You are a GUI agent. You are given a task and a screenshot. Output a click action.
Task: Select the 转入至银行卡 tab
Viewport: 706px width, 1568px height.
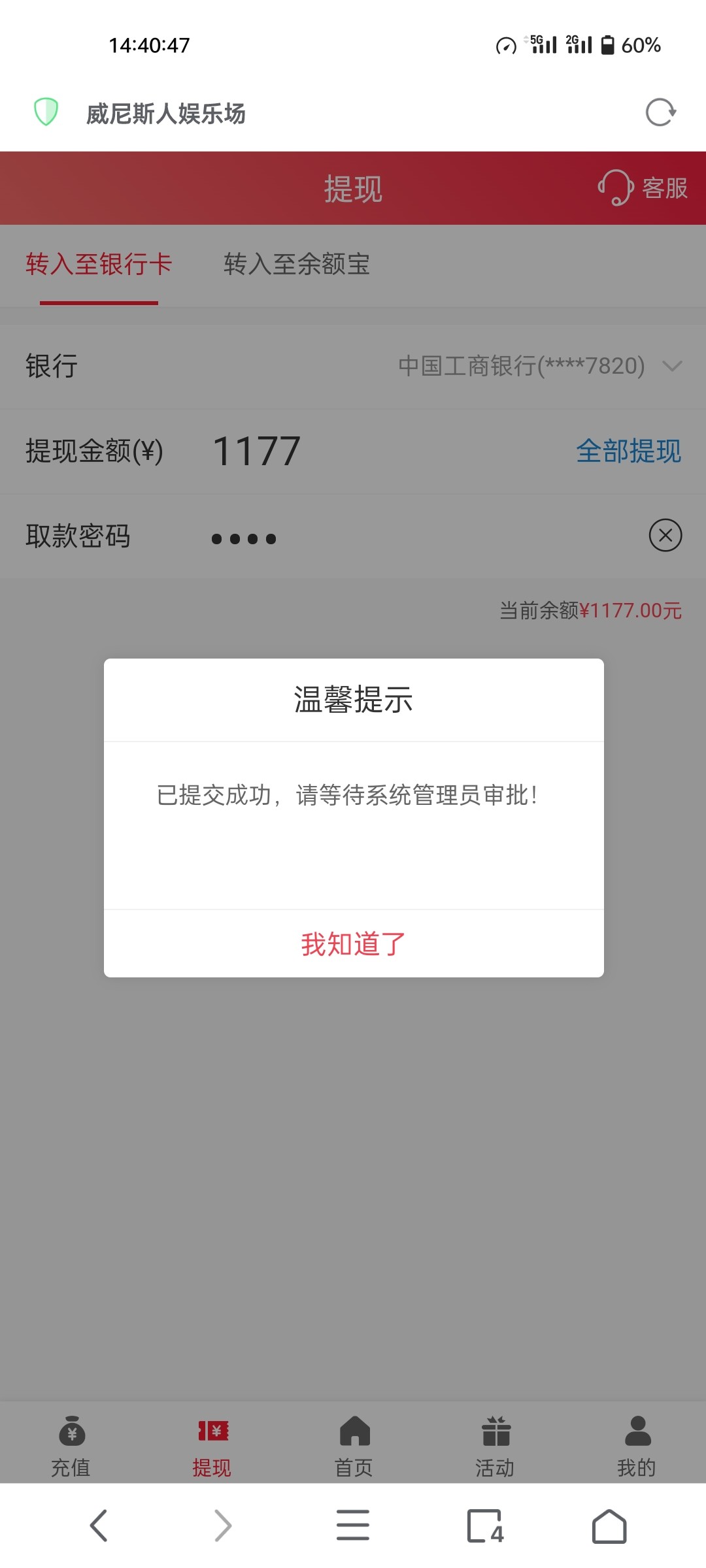coord(98,265)
